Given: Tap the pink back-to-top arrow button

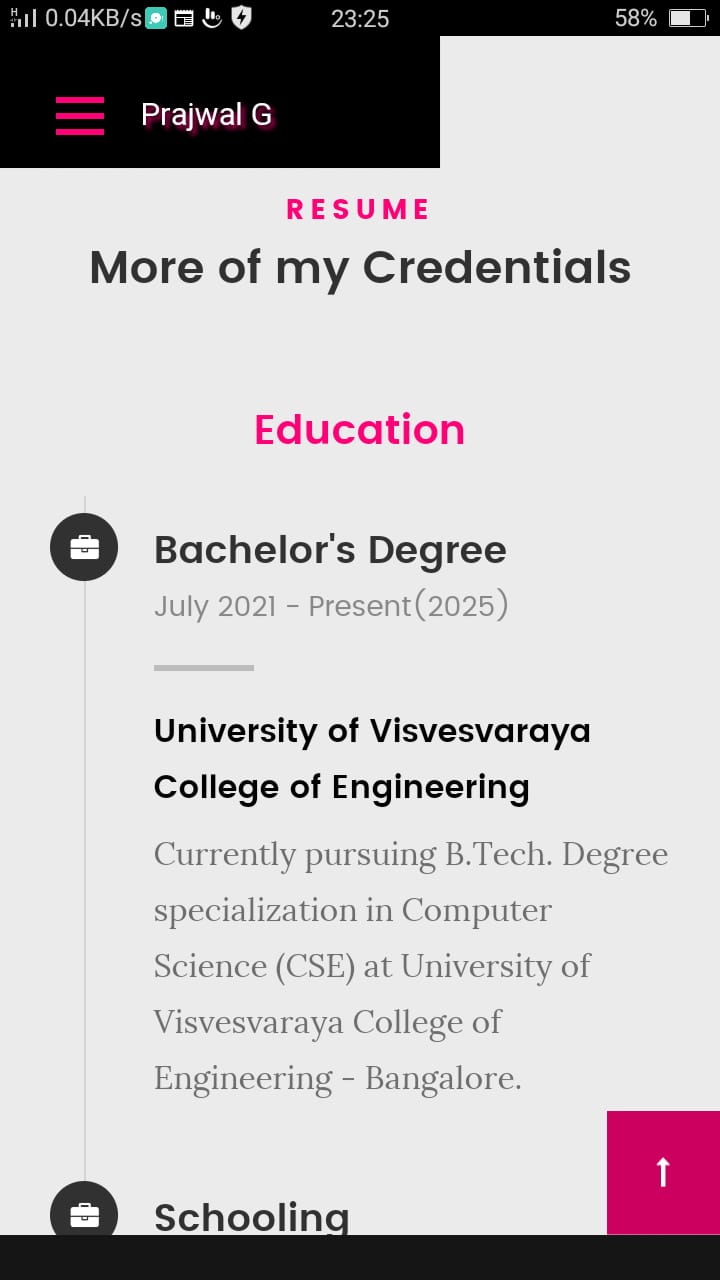Looking at the screenshot, I should pyautogui.click(x=663, y=1172).
